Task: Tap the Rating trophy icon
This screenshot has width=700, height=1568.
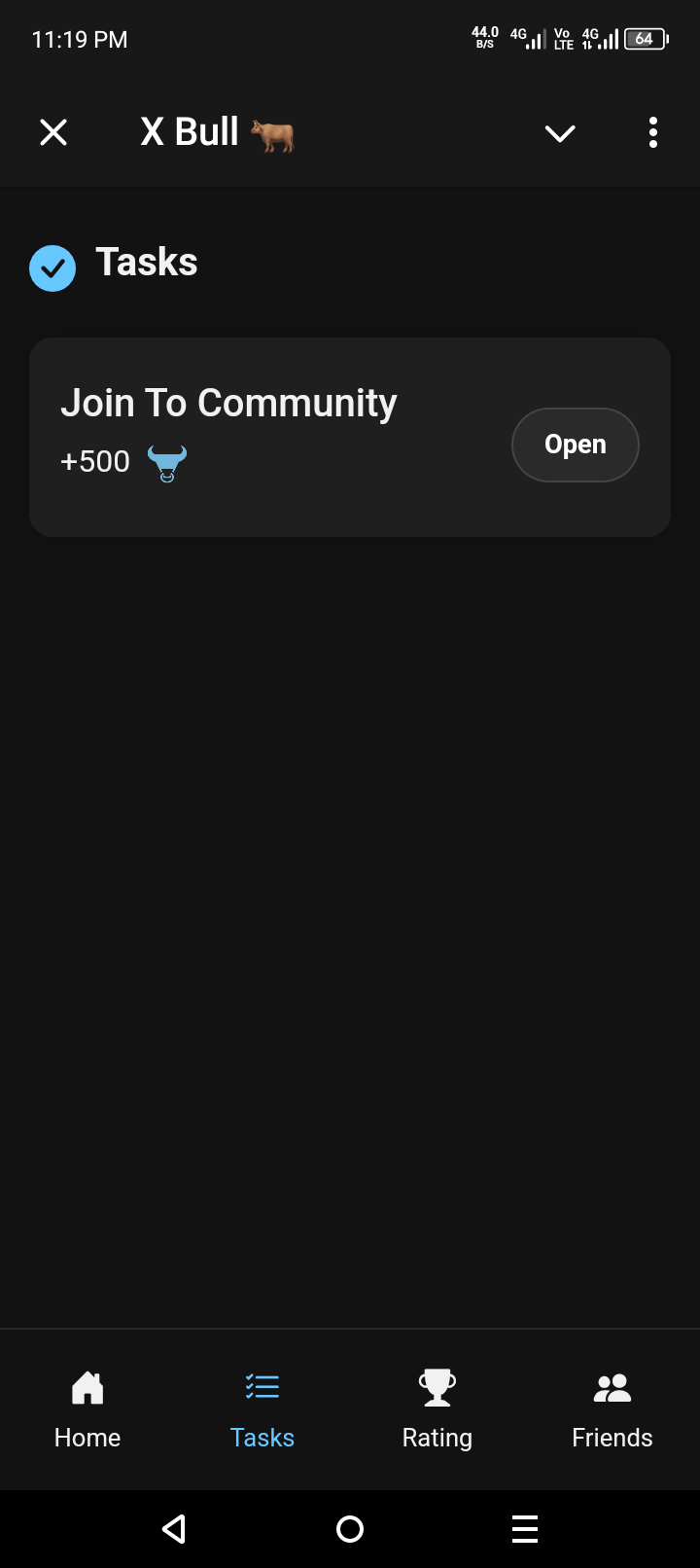Action: (x=437, y=1385)
